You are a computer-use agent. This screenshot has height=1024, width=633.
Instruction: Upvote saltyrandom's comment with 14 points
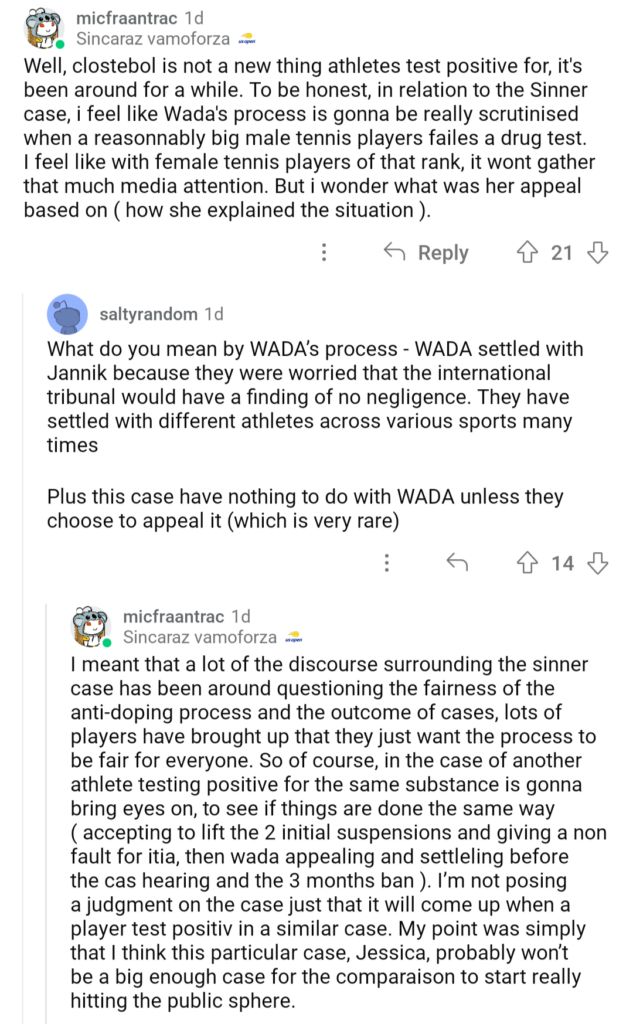(527, 563)
